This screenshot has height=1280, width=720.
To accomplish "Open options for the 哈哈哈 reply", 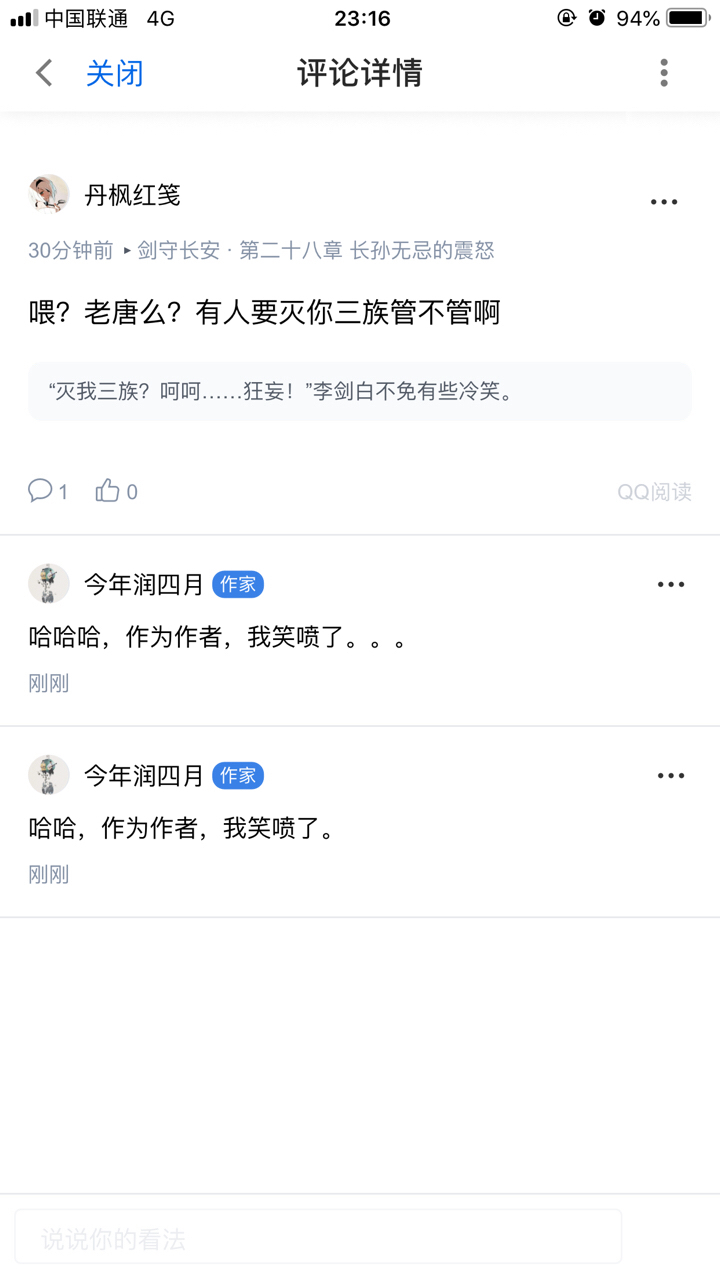I will [670, 585].
